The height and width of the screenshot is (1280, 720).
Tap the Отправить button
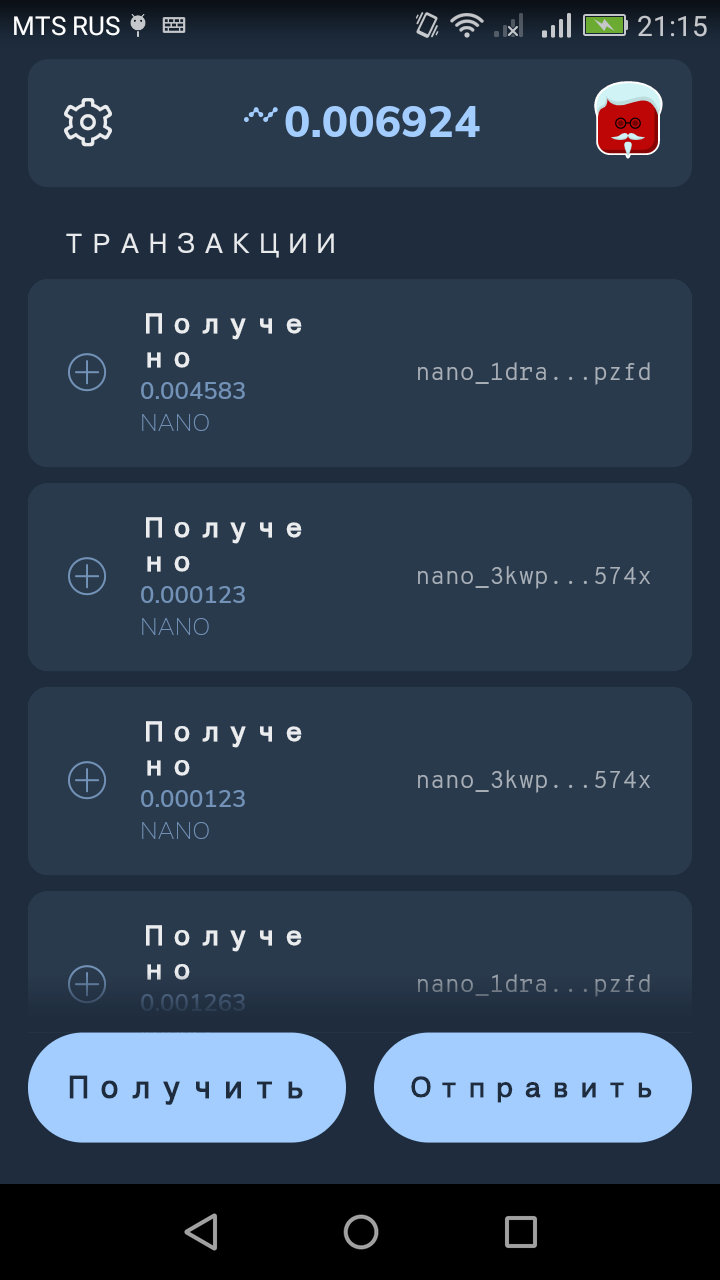[533, 1088]
